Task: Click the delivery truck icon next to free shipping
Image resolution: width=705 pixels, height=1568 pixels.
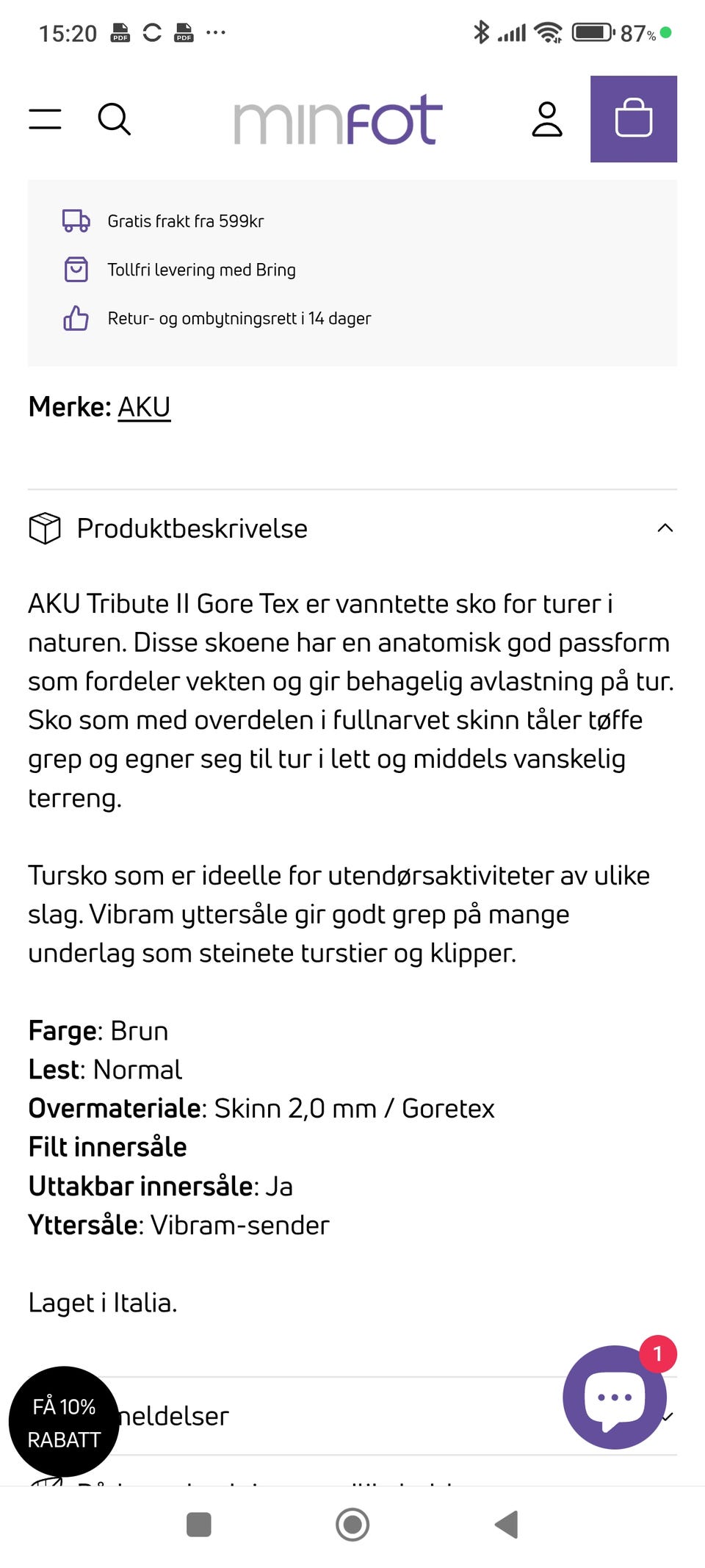Action: click(76, 220)
